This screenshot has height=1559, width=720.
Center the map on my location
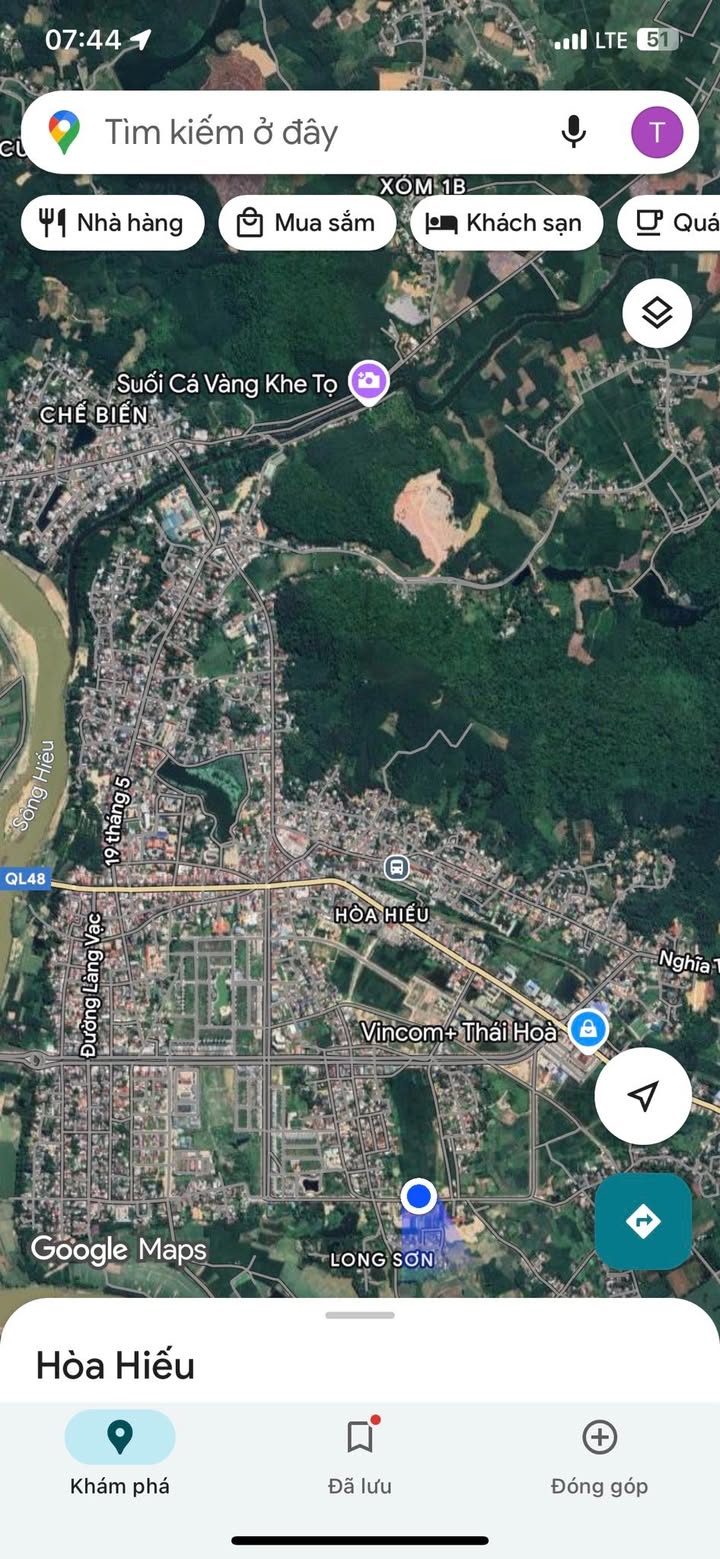pyautogui.click(x=643, y=1096)
